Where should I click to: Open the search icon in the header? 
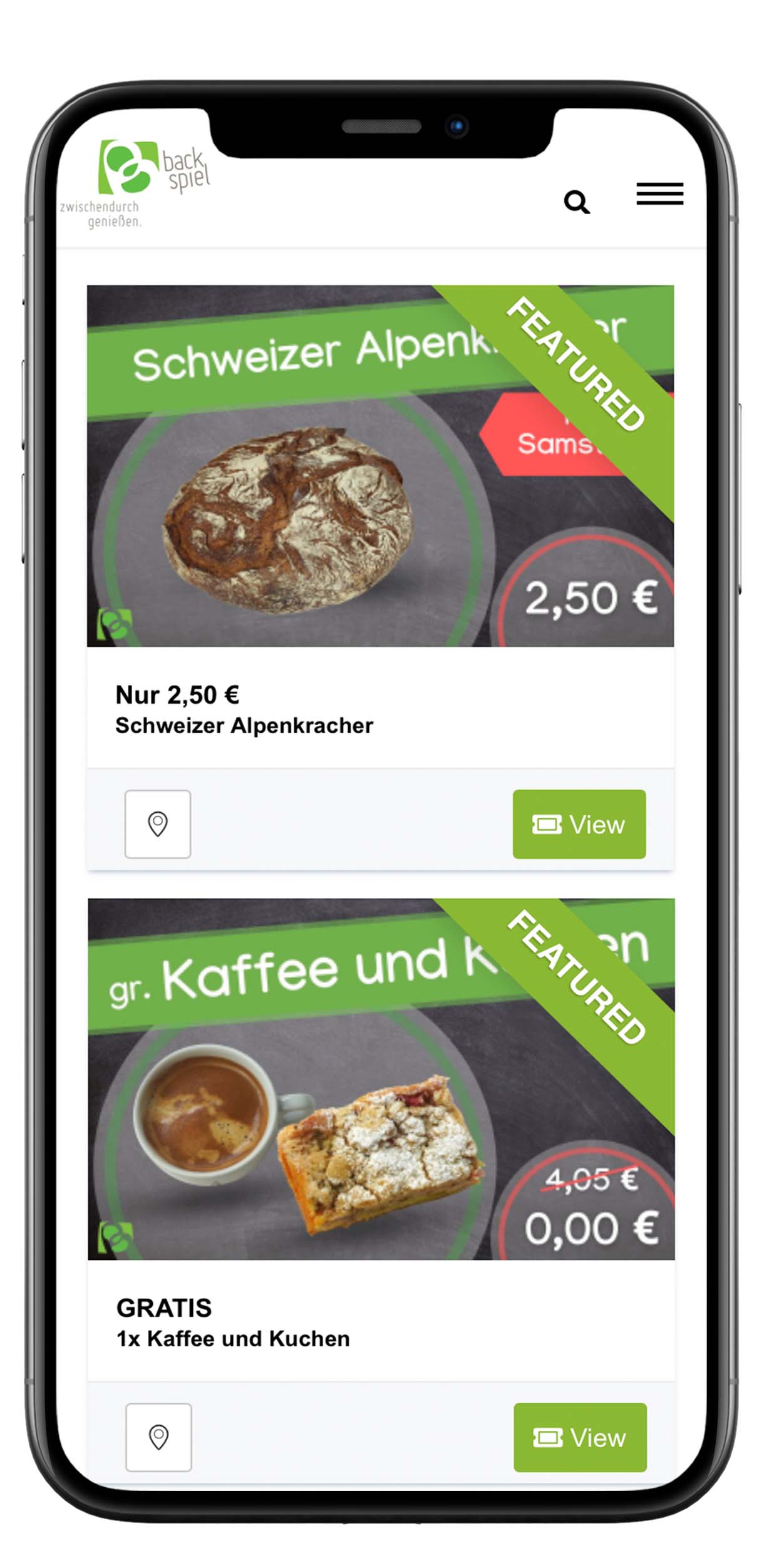point(576,202)
